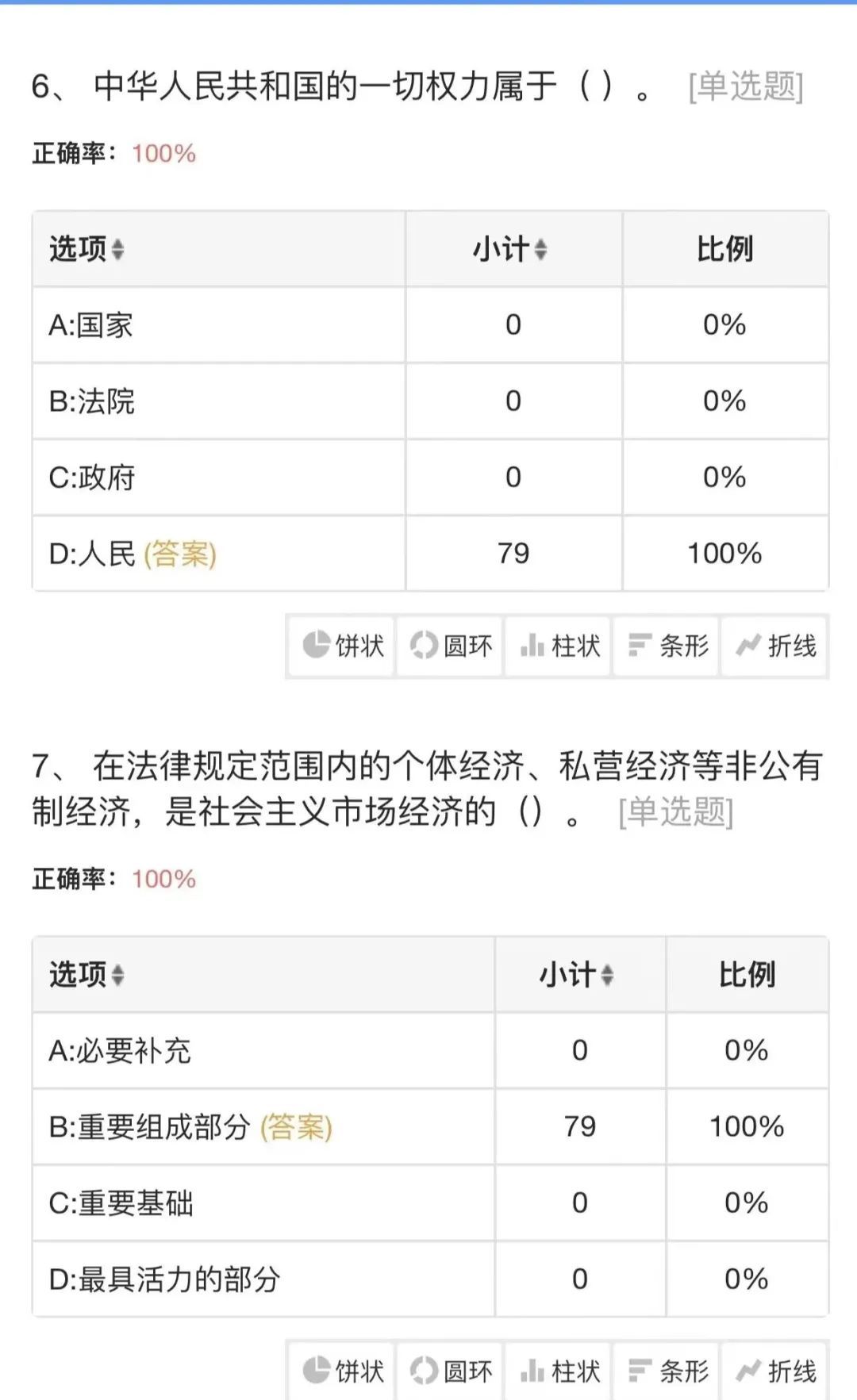857x1400 pixels.
Task: Sort question 7 table by 小计
Action: coord(607,975)
